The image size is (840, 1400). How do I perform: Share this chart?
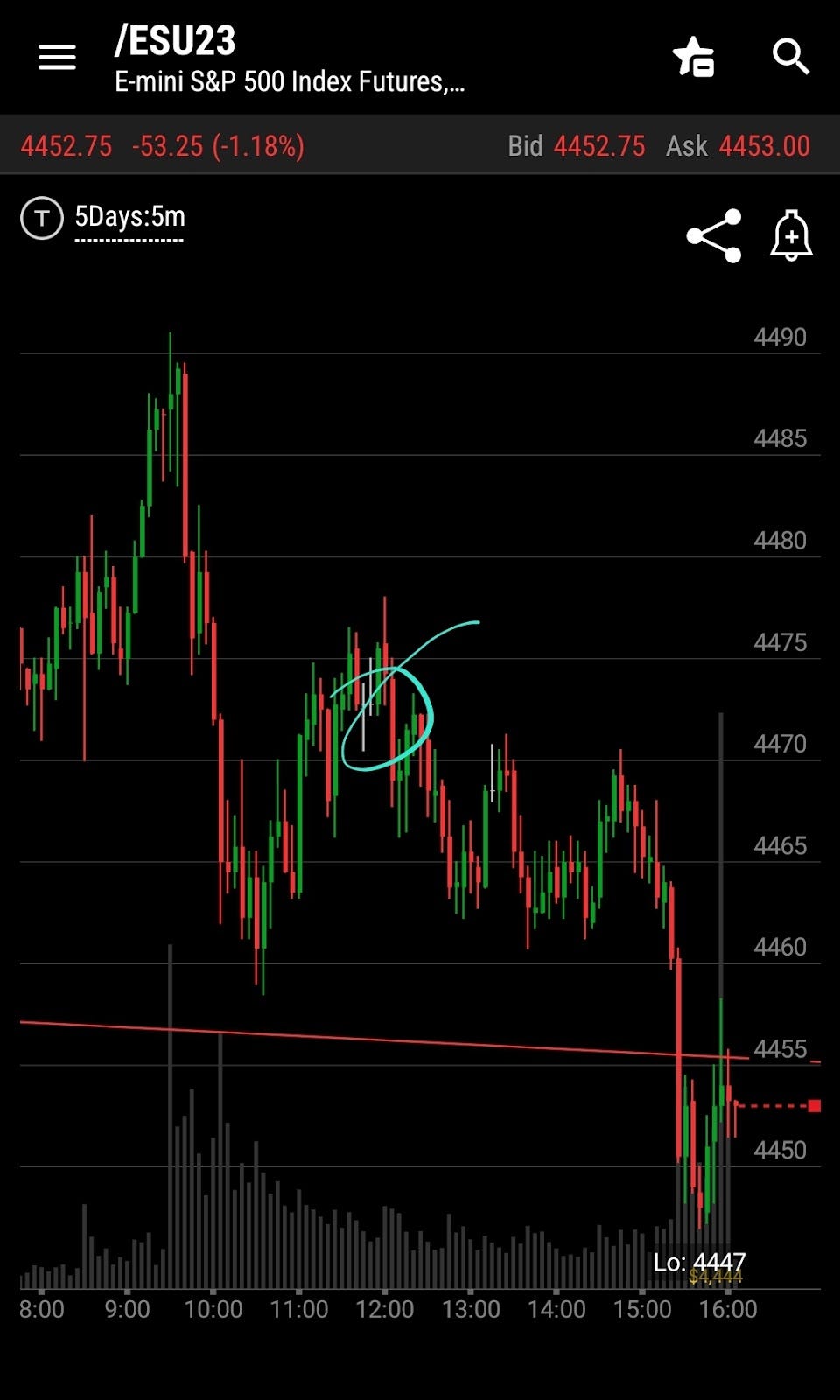714,235
